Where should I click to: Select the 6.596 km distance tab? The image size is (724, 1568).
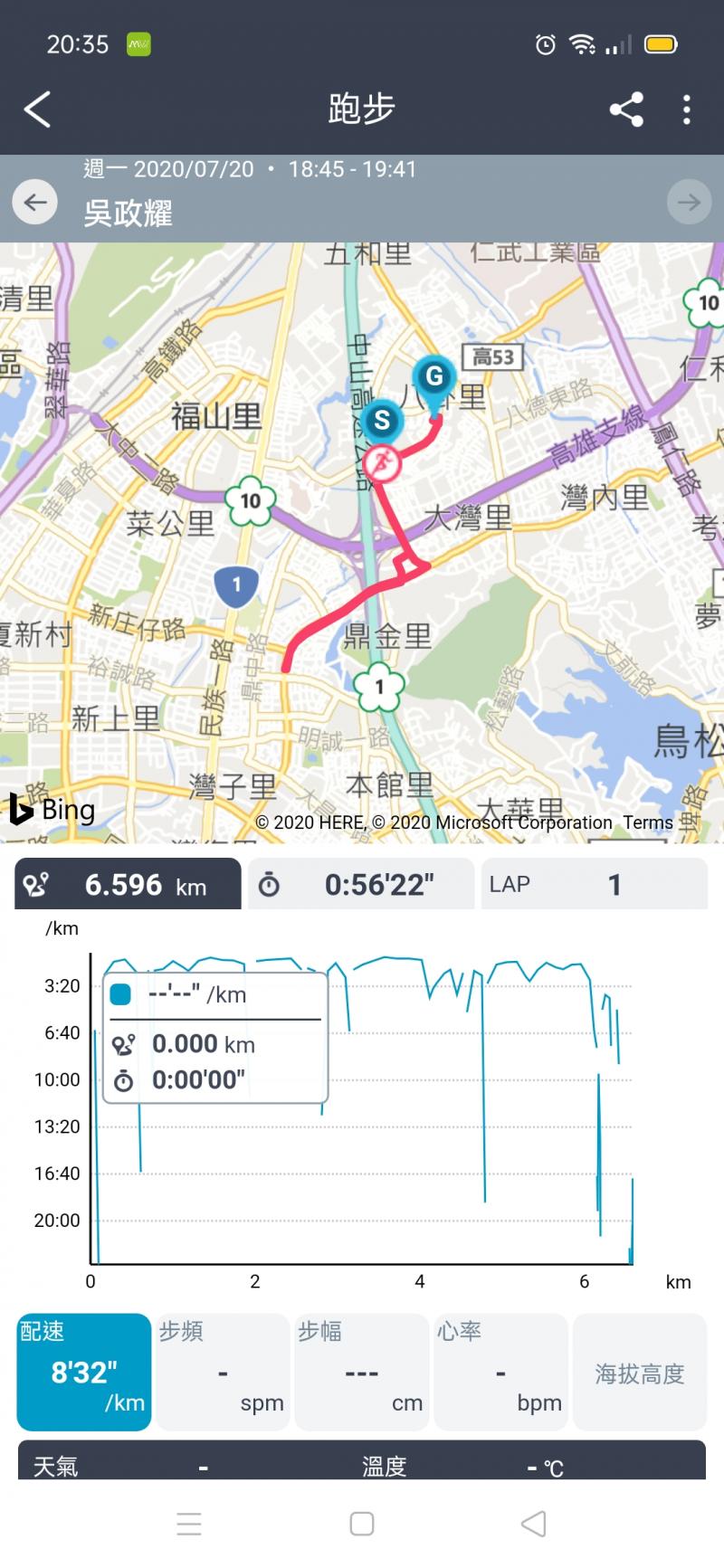pyautogui.click(x=128, y=884)
